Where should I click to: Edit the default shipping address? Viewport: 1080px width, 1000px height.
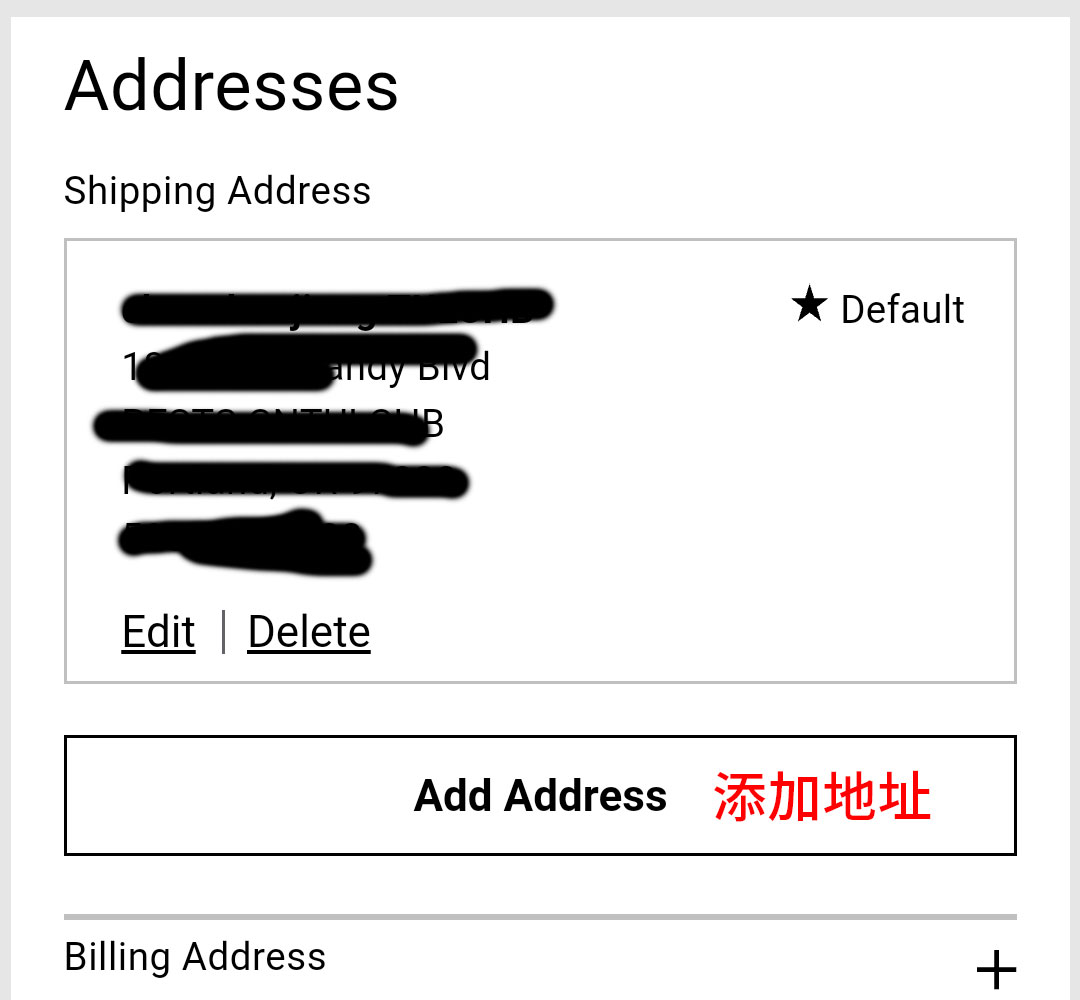pos(158,632)
